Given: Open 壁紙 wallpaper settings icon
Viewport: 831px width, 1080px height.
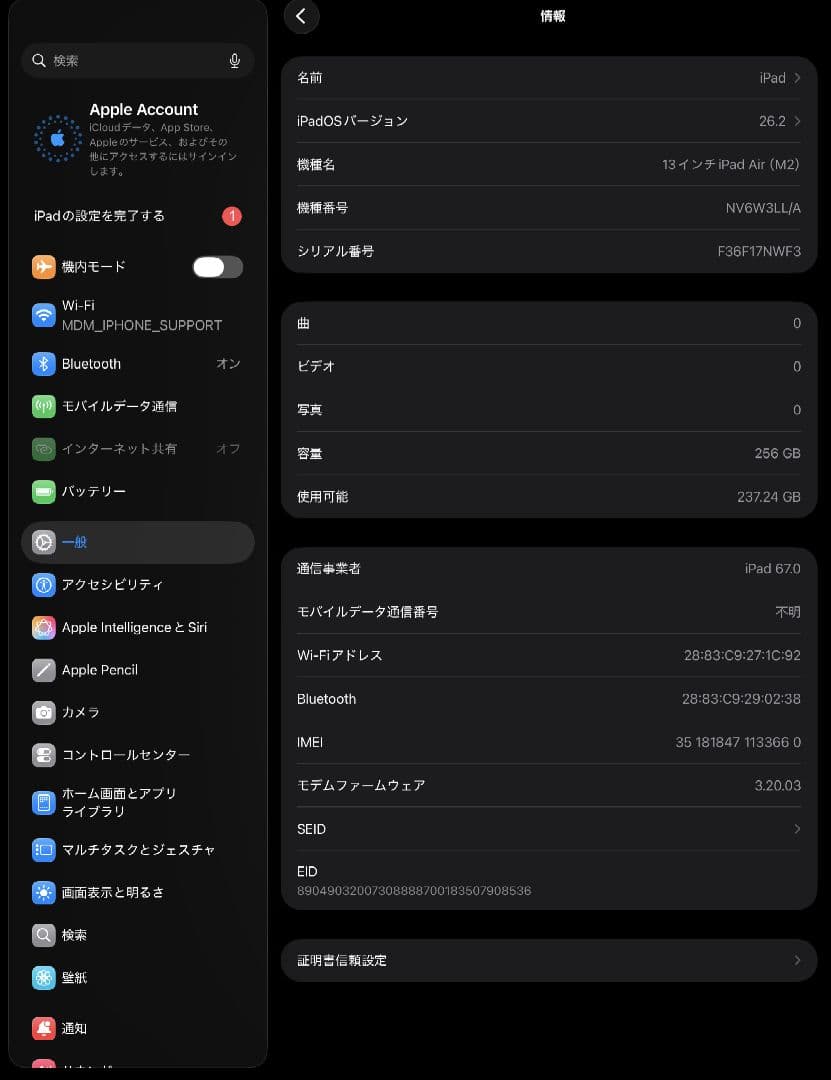Looking at the screenshot, I should [x=43, y=977].
